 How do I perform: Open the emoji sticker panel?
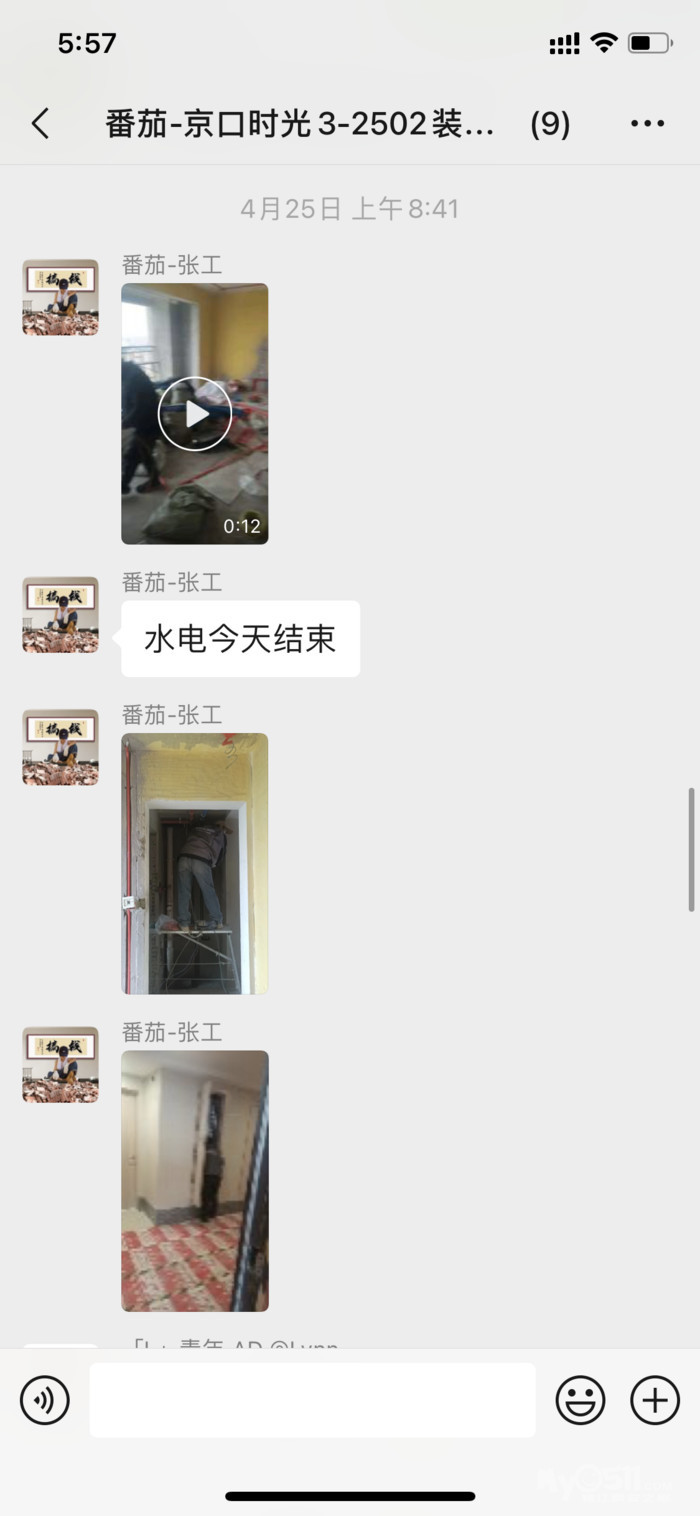[x=580, y=1400]
